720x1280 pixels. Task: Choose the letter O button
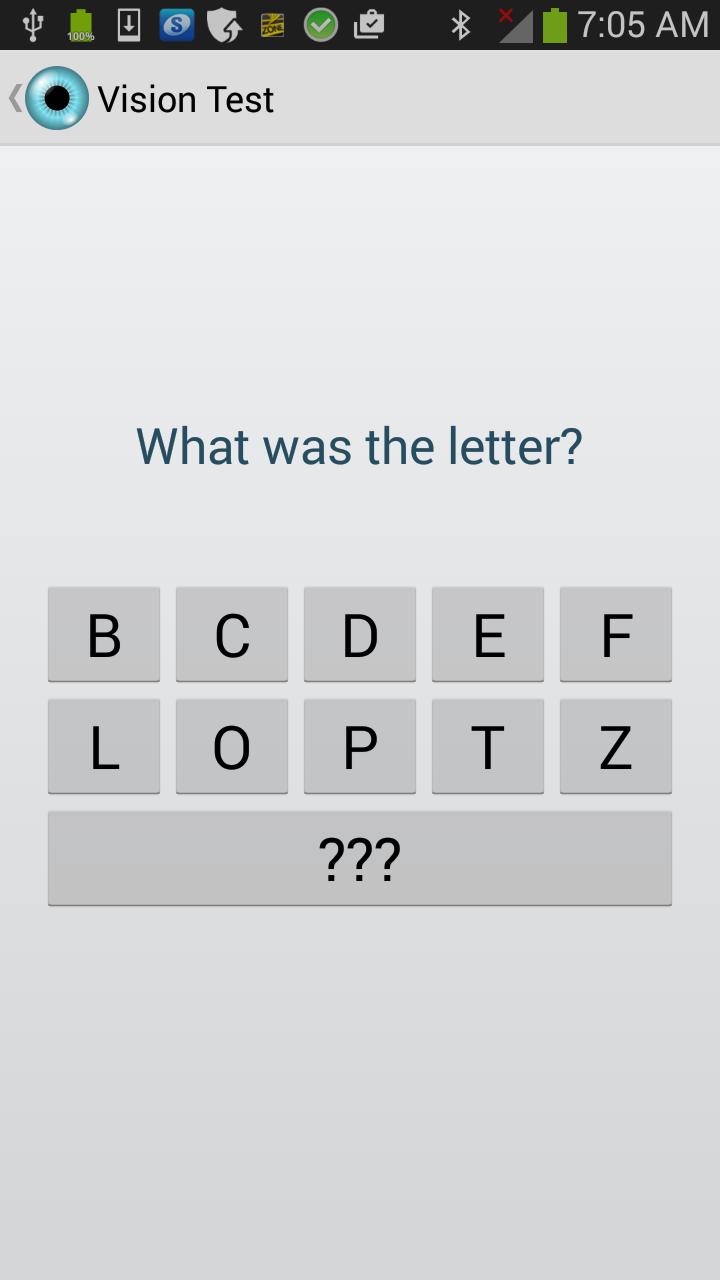232,747
